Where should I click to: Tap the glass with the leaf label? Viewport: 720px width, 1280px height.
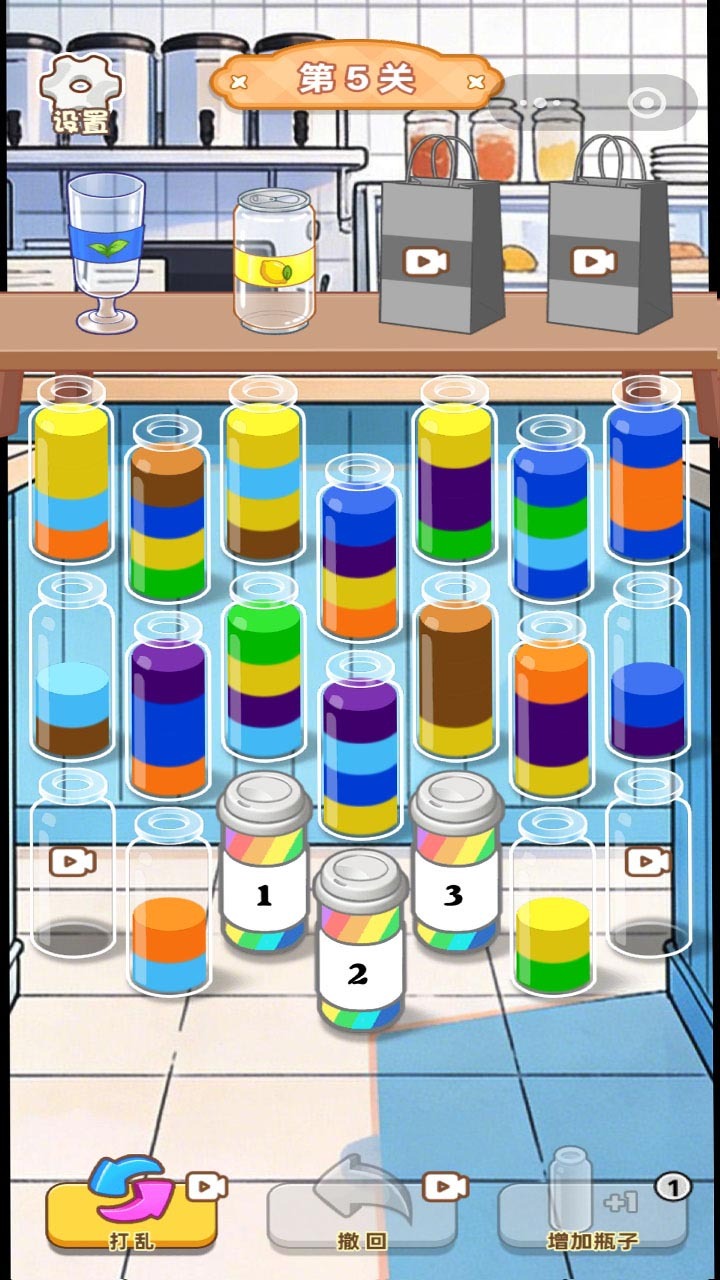[106, 252]
